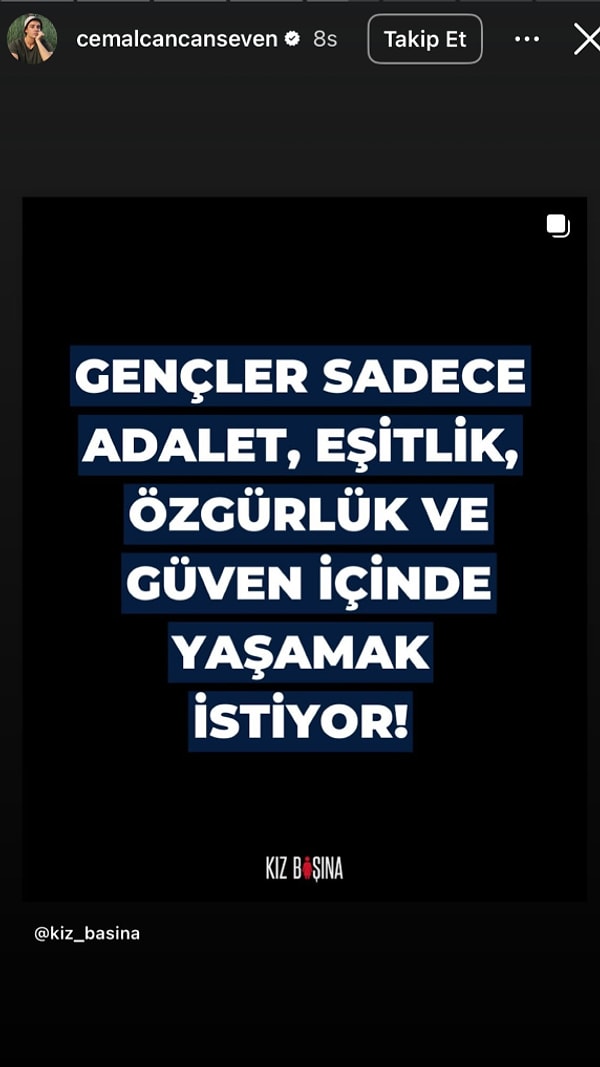The width and height of the screenshot is (600, 1067).
Task: Open the @kiz_basina mention
Action: click(87, 933)
